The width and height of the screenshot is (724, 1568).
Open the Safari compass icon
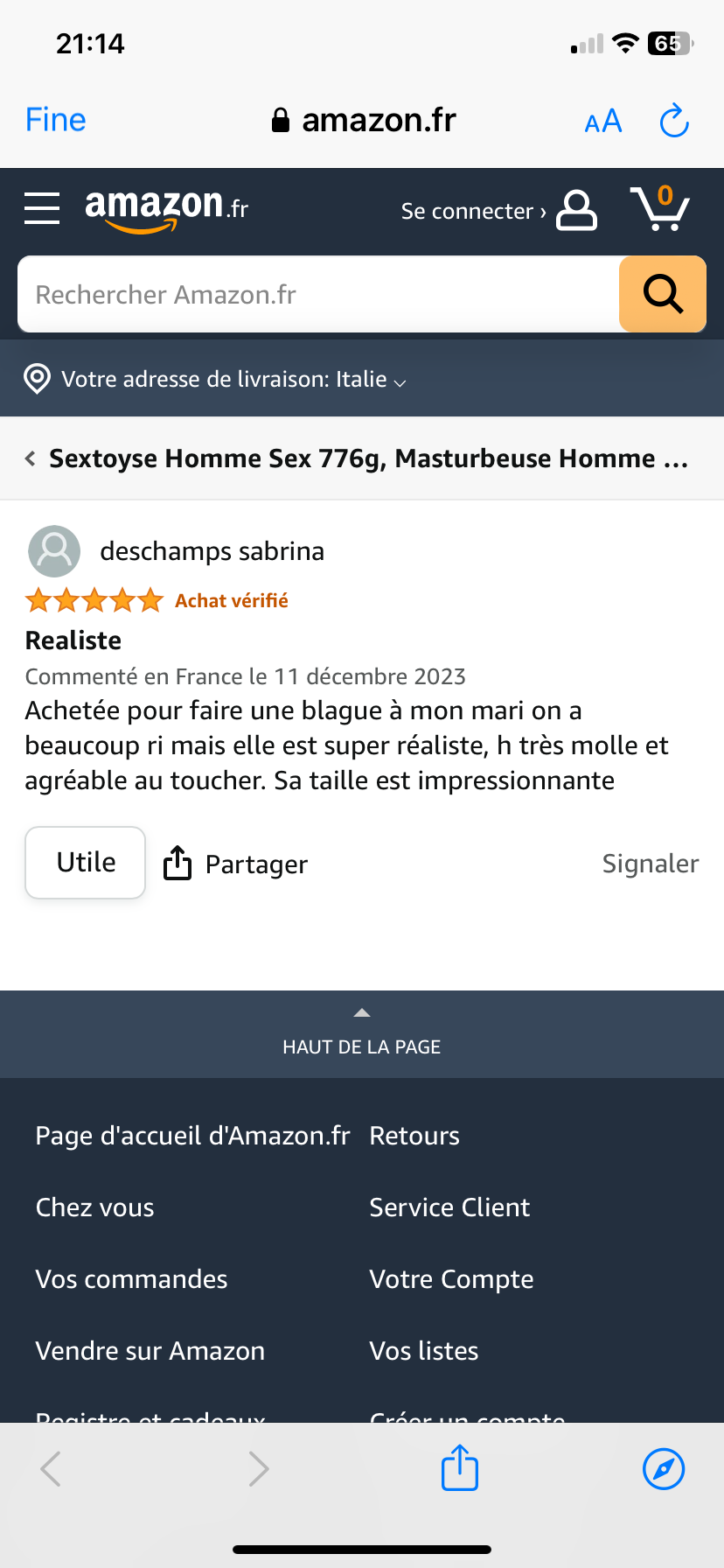[x=663, y=1468]
